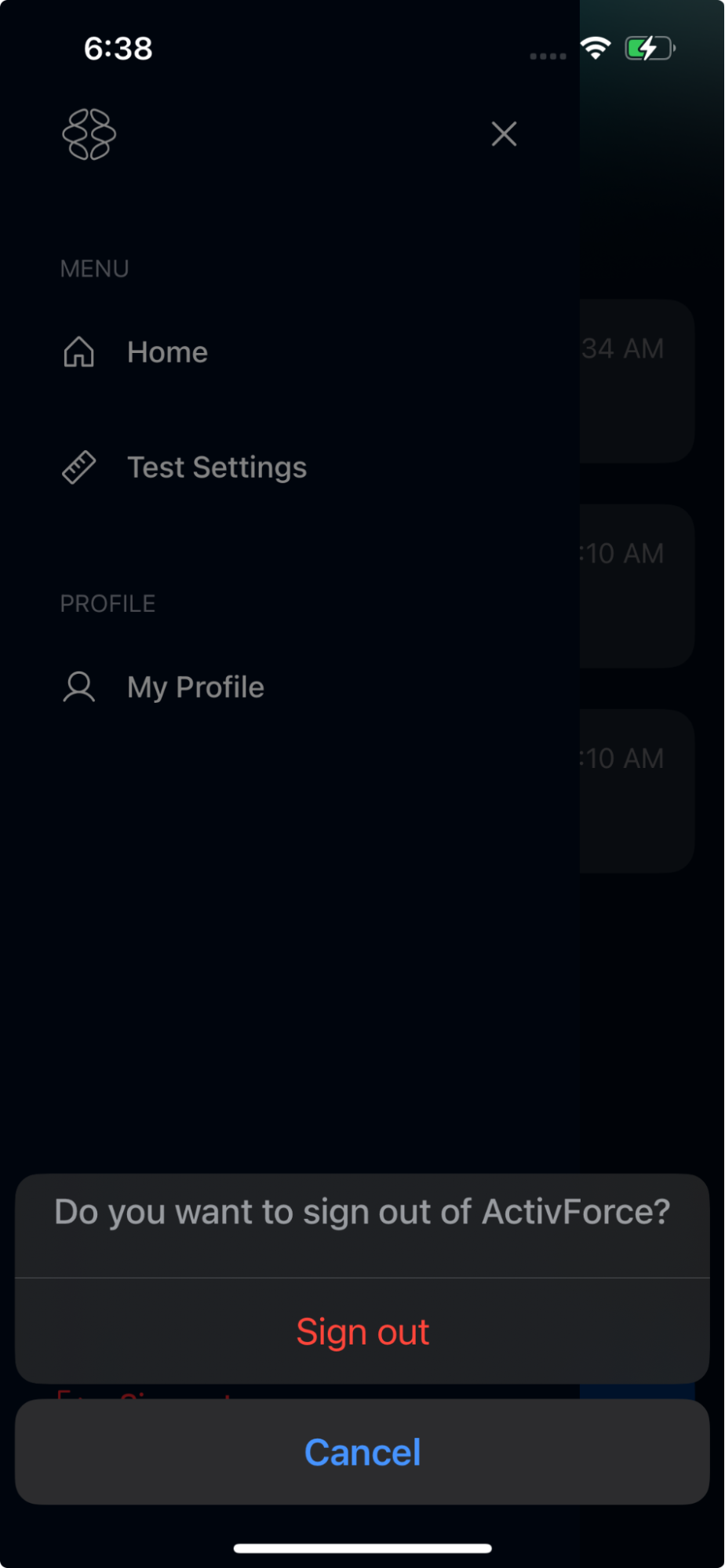
Task: Open My Profile
Action: click(x=195, y=687)
